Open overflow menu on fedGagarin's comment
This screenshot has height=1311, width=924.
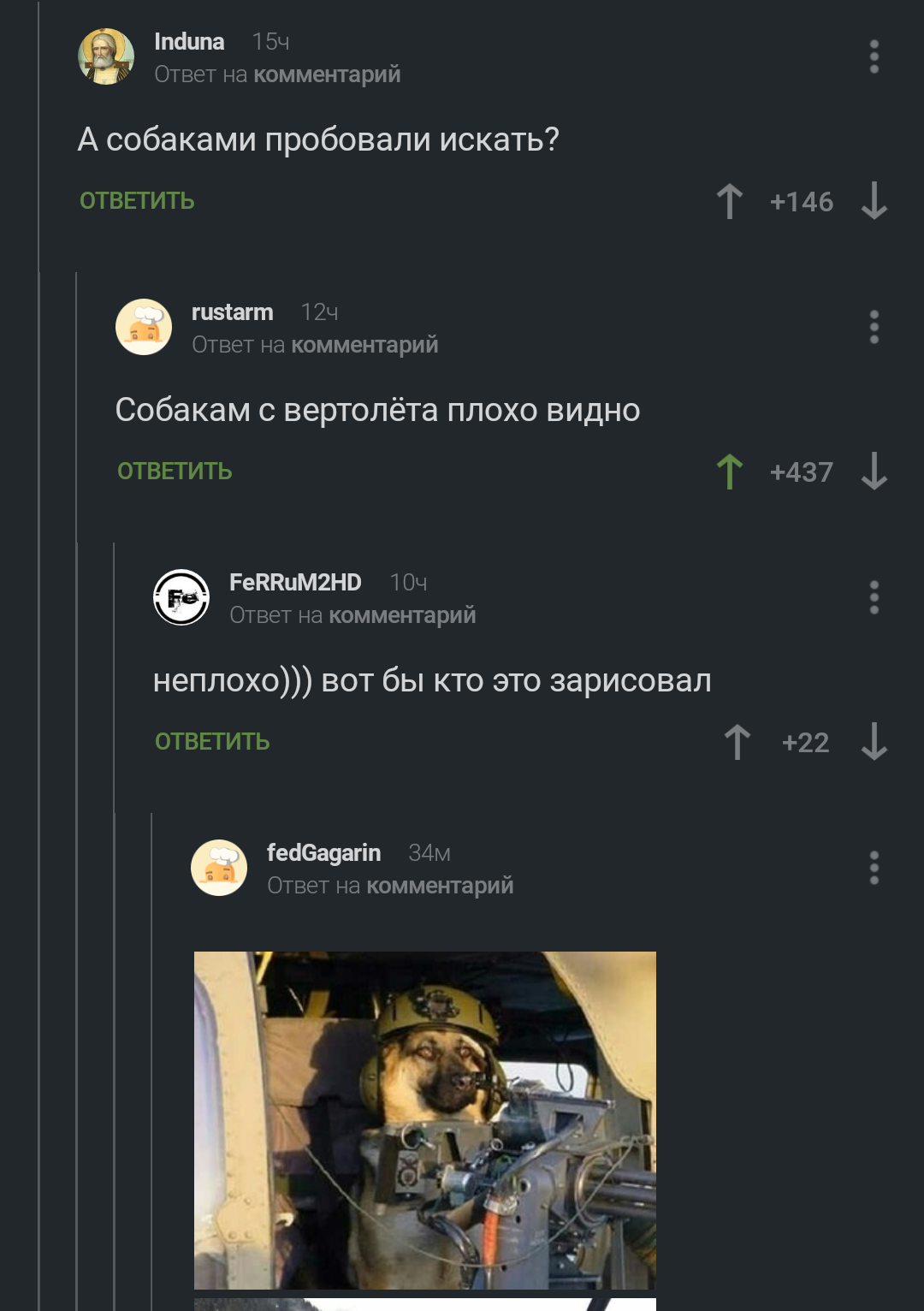pos(874,868)
